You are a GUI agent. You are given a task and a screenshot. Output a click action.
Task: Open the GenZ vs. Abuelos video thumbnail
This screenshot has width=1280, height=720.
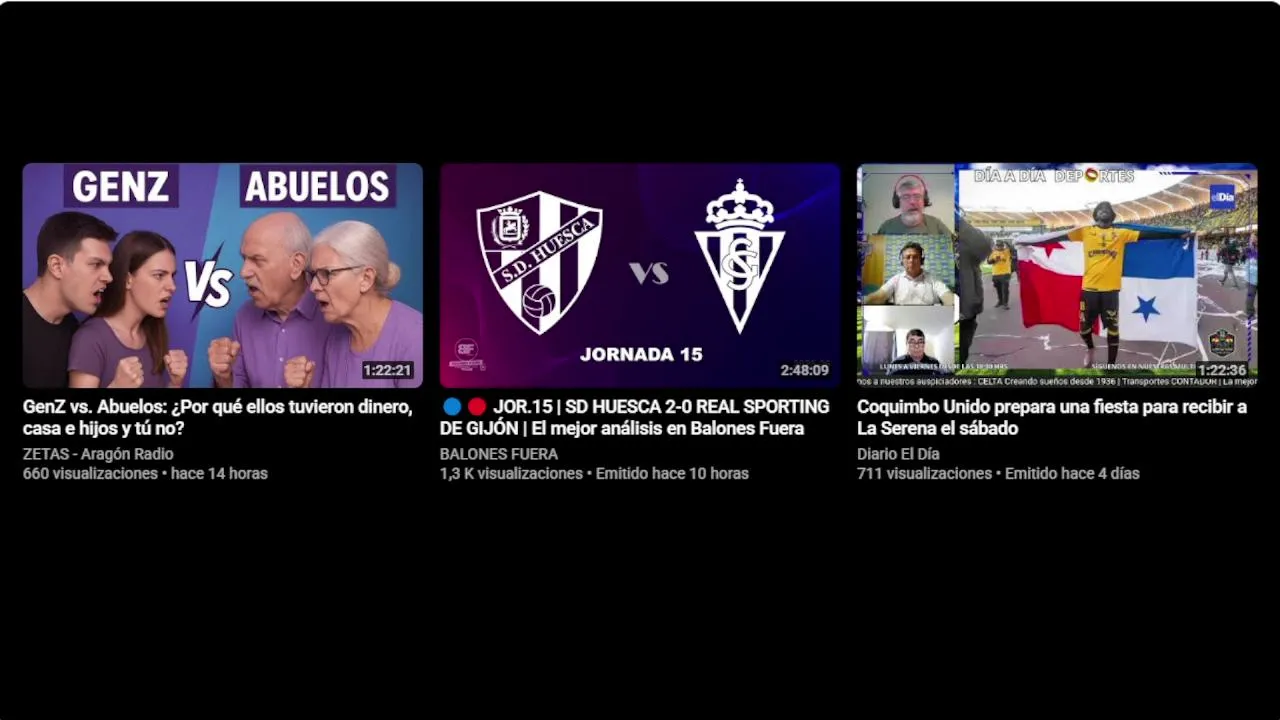222,275
